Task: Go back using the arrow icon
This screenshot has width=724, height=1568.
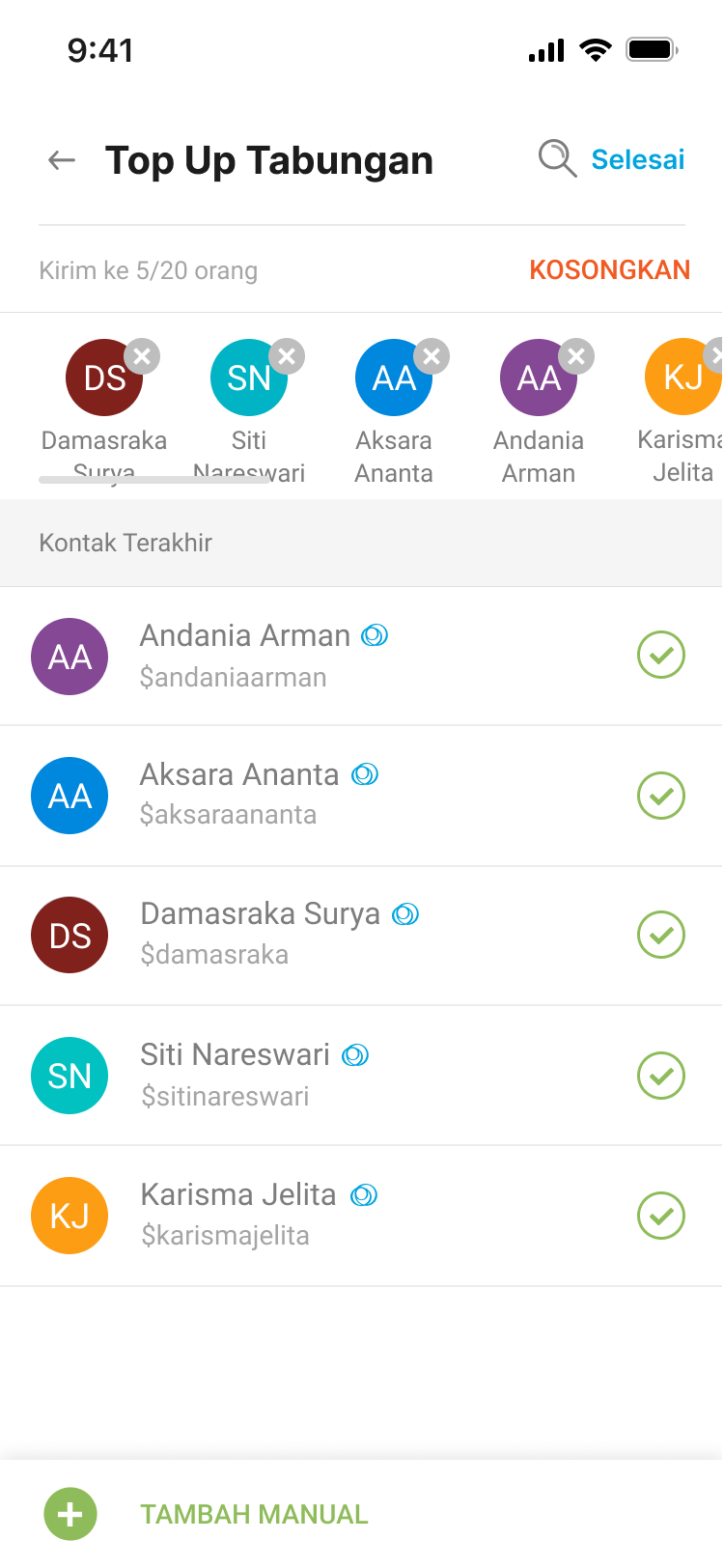Action: coord(62,160)
